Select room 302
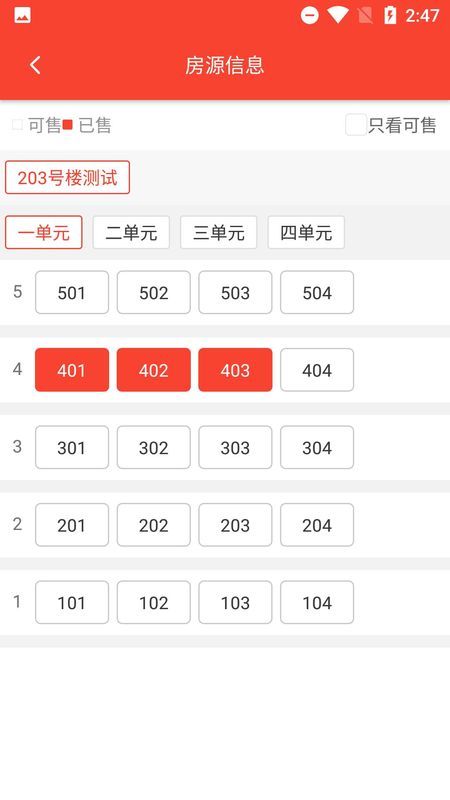 pyautogui.click(x=154, y=447)
